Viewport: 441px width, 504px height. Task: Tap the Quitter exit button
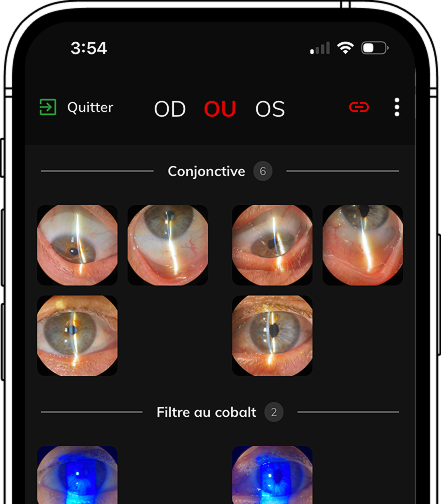pos(76,107)
